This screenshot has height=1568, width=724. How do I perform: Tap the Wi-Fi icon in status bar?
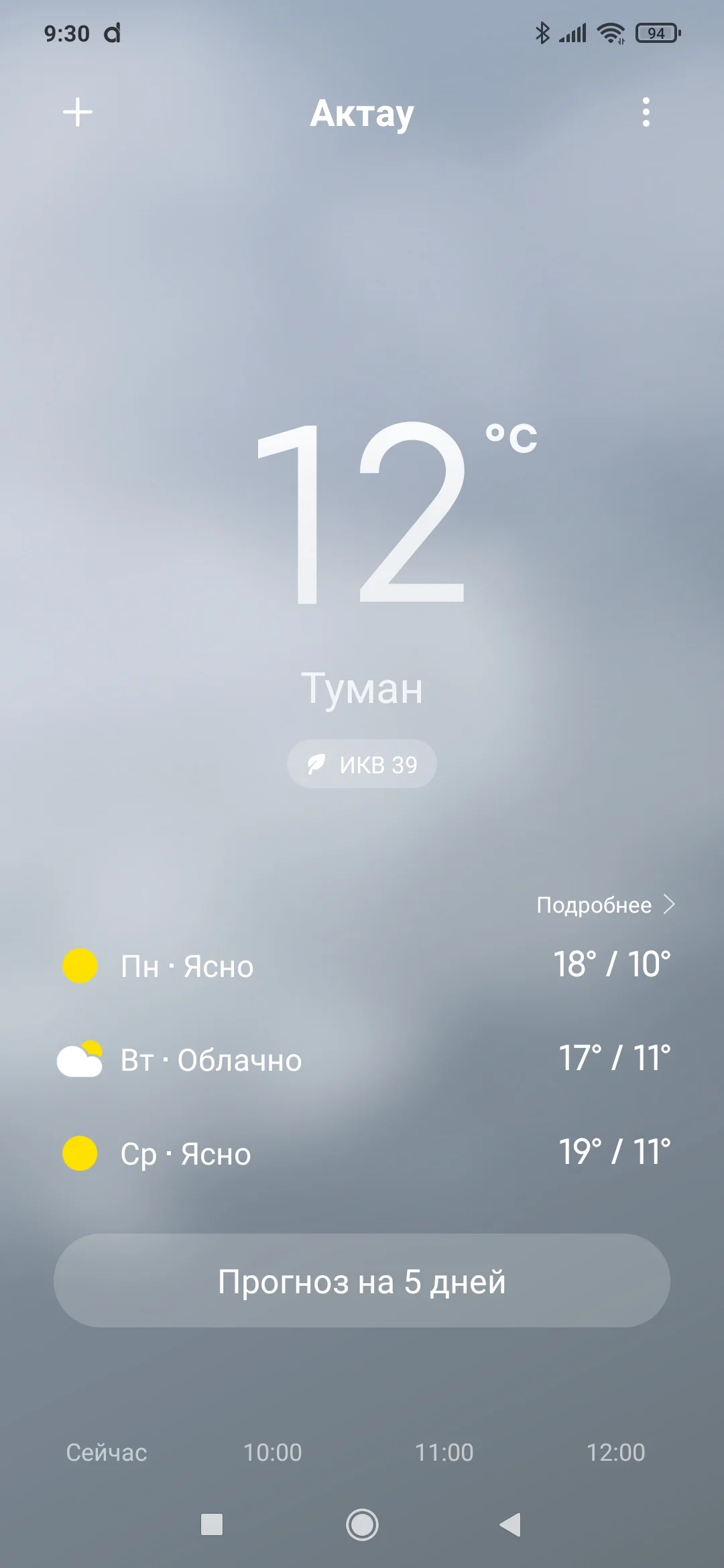tap(609, 31)
